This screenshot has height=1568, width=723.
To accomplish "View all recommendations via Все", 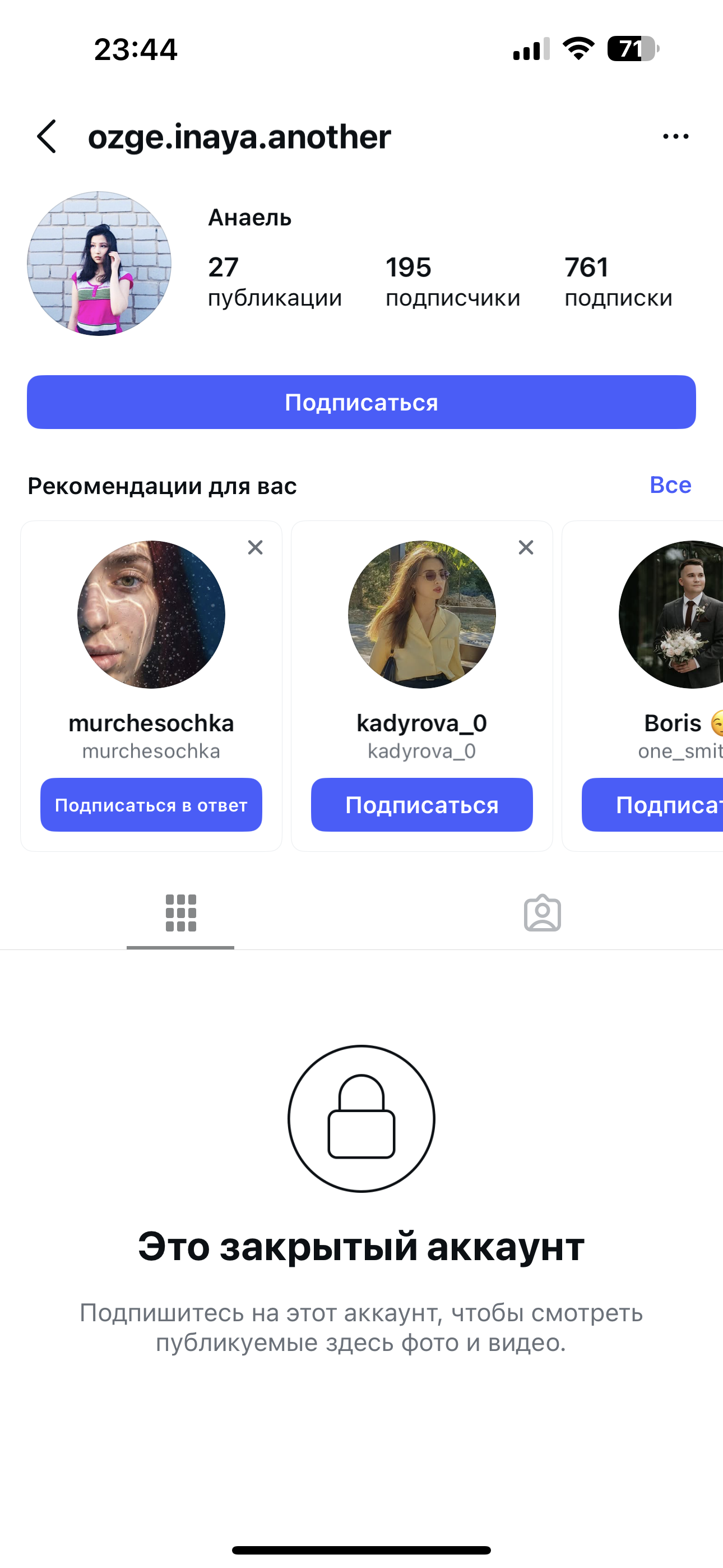I will point(670,485).
